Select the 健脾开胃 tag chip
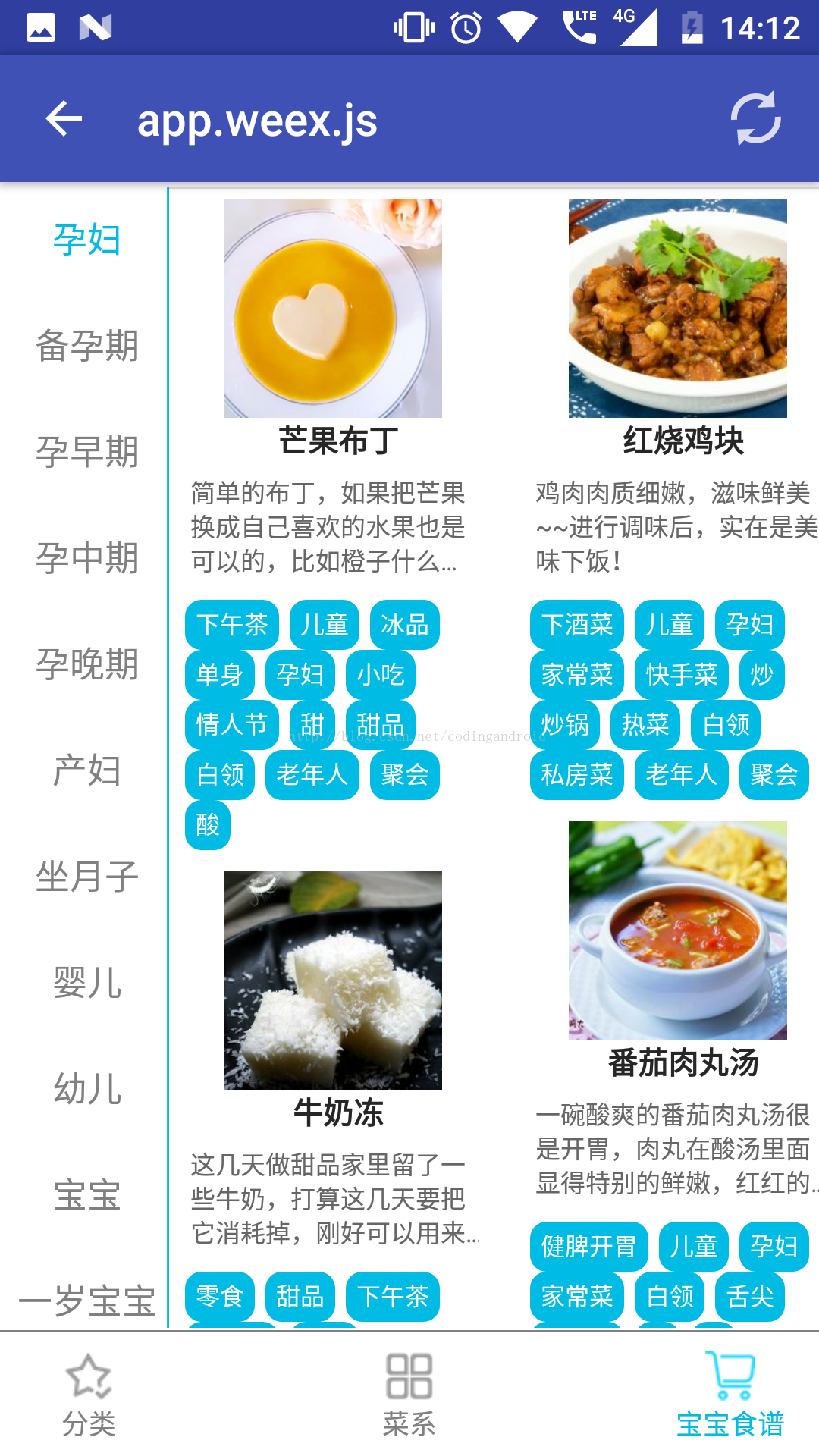The height and width of the screenshot is (1456, 819). click(x=589, y=1247)
